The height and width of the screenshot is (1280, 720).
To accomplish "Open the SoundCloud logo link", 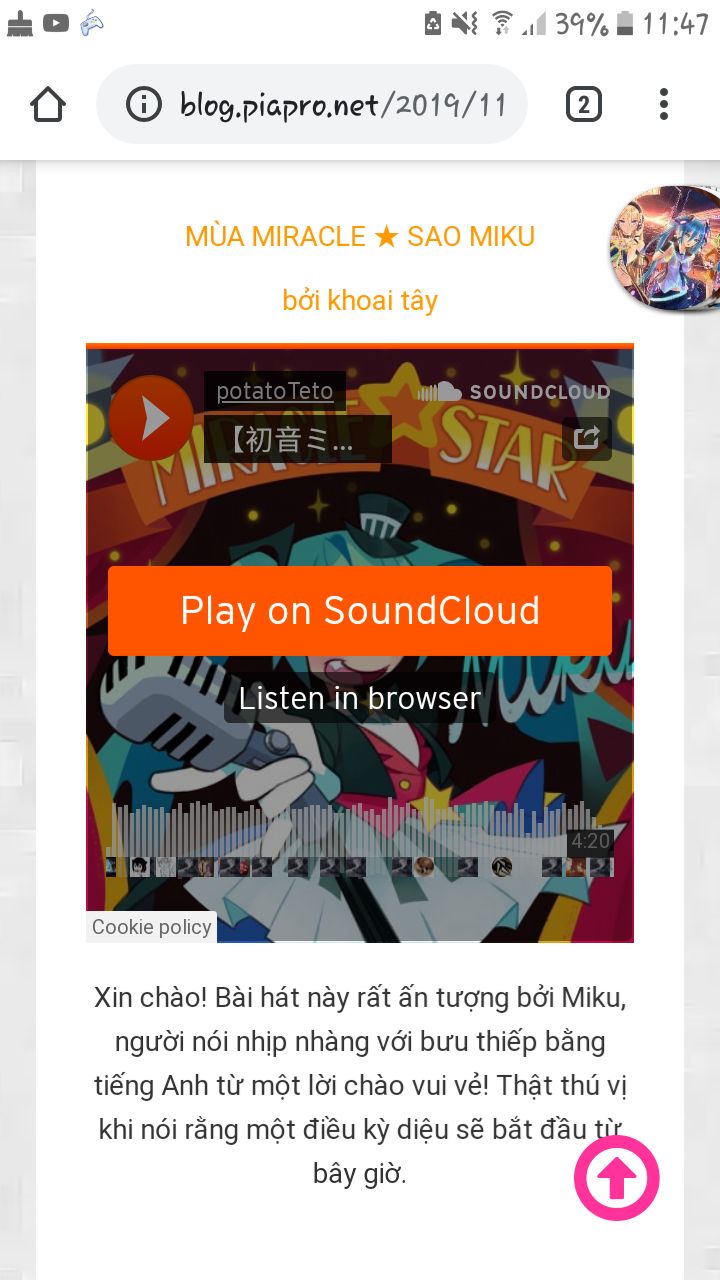I will pos(514,391).
